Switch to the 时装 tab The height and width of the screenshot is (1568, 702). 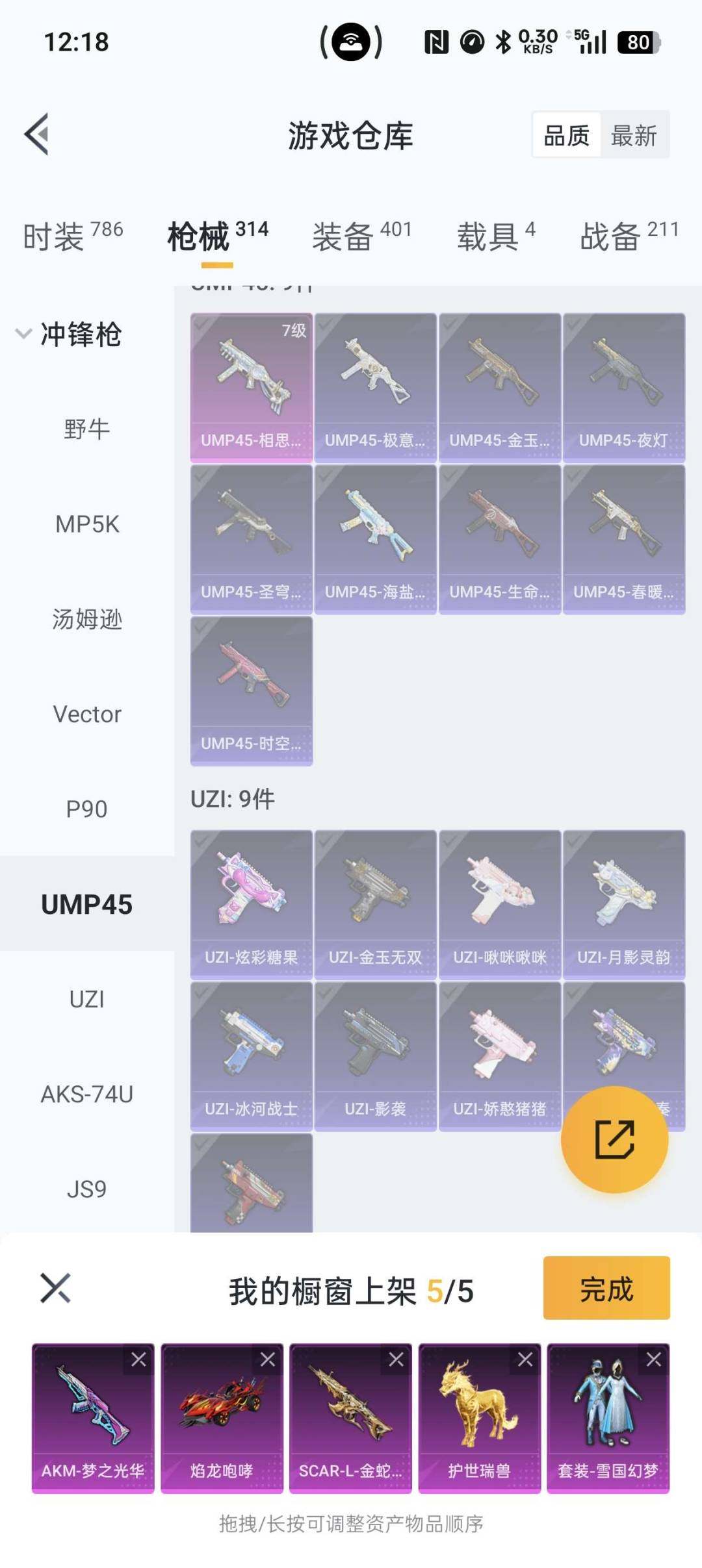click(72, 235)
